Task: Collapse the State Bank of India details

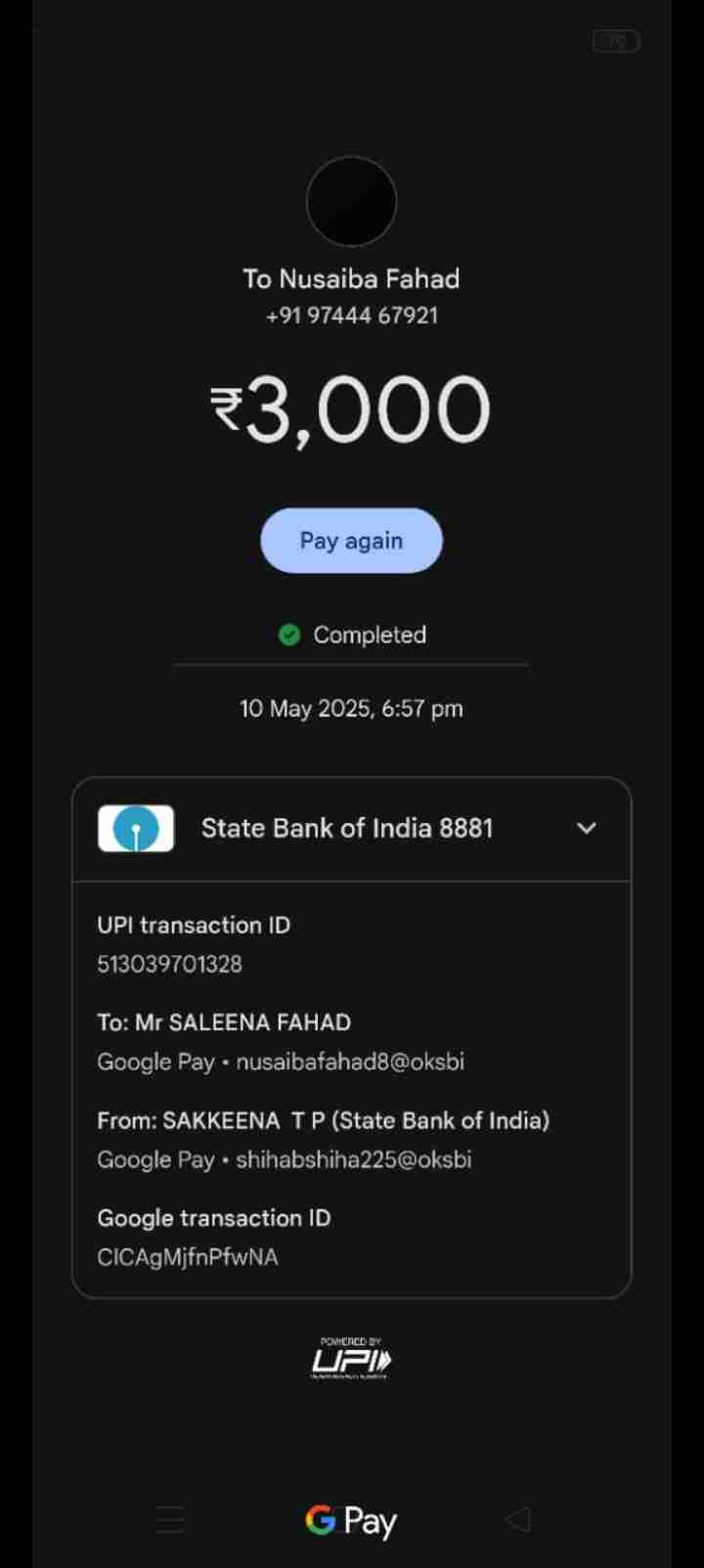Action: click(x=586, y=828)
